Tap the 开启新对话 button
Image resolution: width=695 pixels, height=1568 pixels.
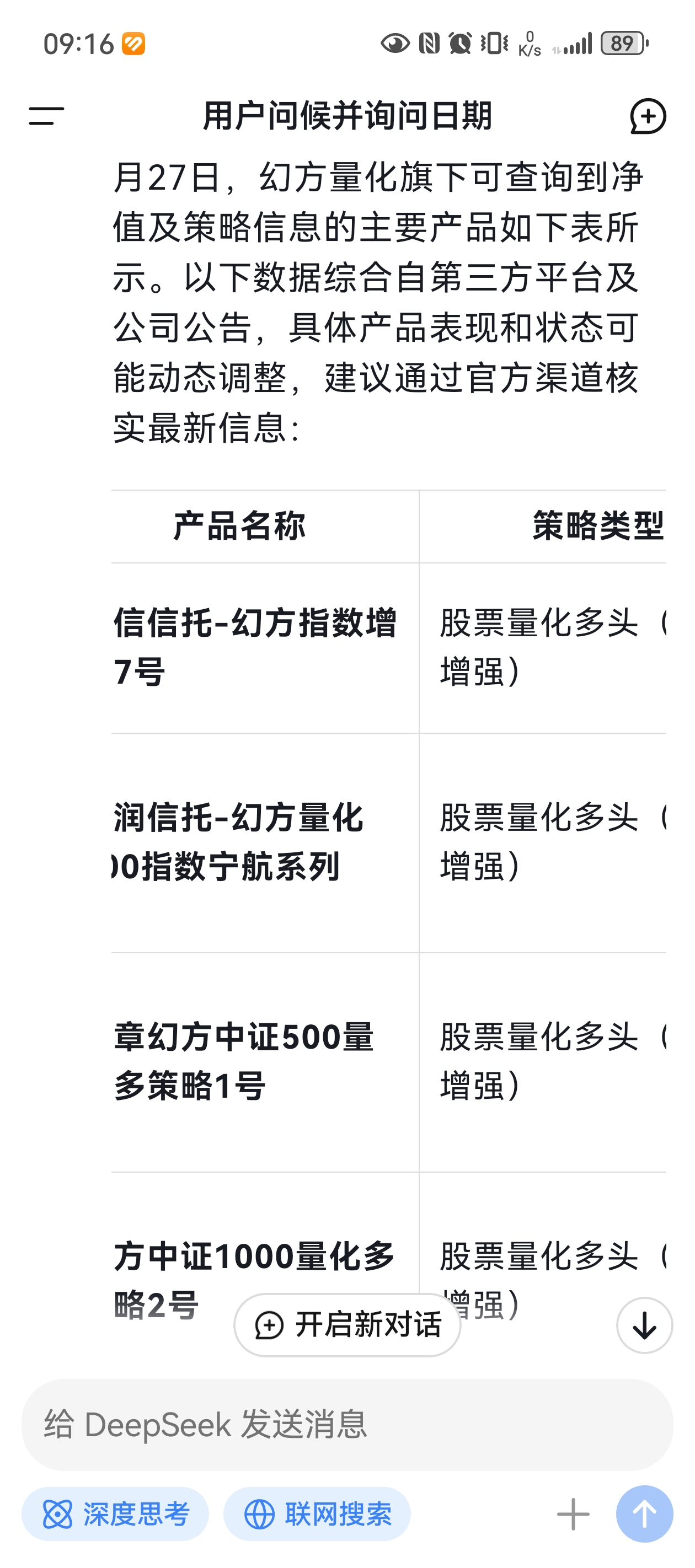[x=347, y=1324]
